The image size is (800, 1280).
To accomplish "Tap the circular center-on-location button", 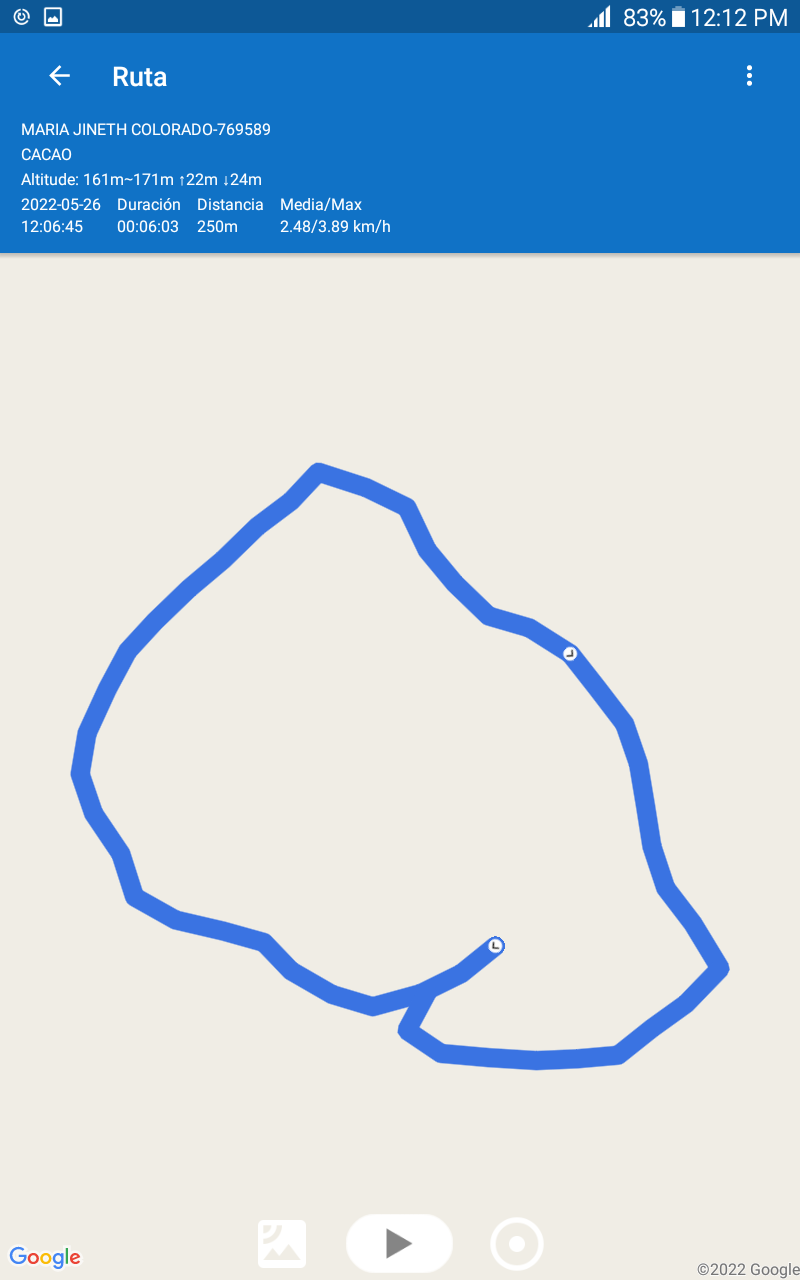I will click(x=517, y=1244).
